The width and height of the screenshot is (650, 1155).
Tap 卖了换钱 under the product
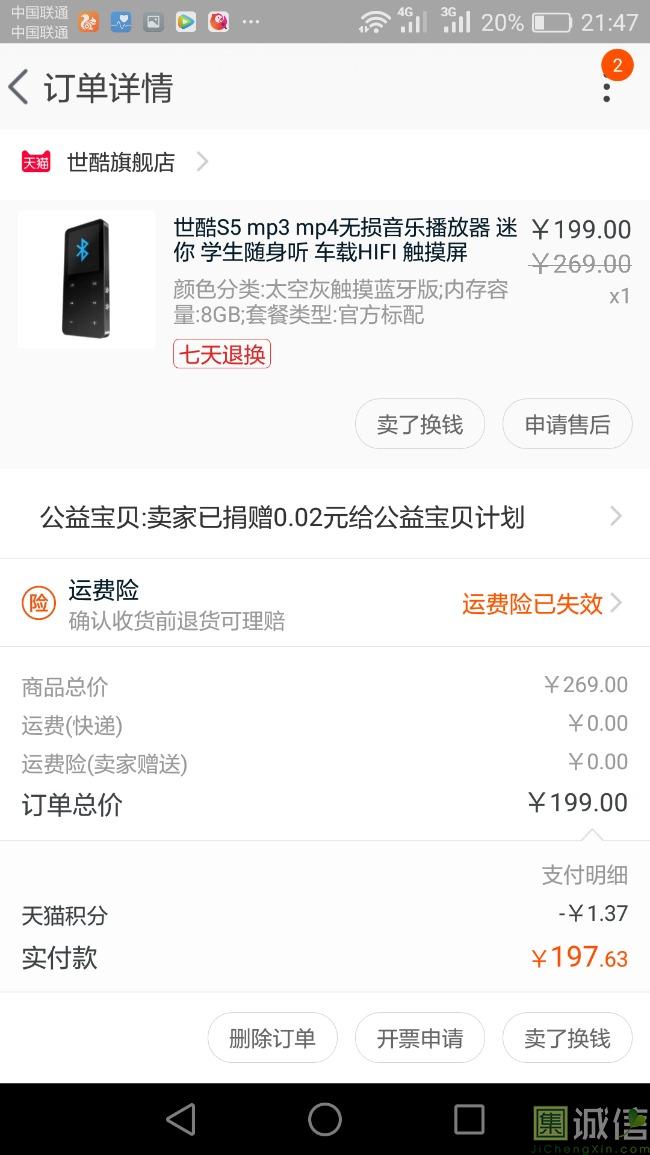420,424
